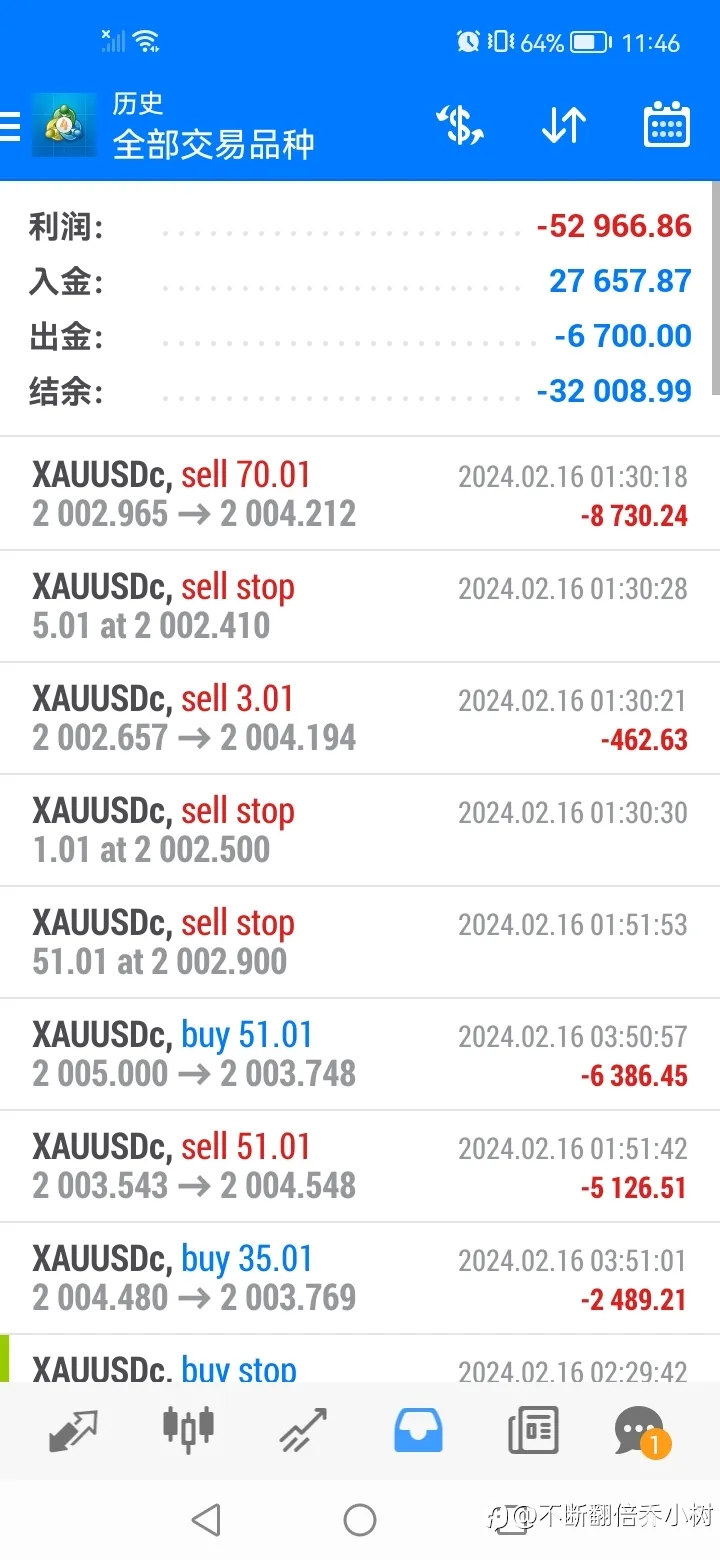The width and height of the screenshot is (720, 1560).
Task: Open the sell stop 51.01 at 2002.900 order
Action: click(360, 942)
